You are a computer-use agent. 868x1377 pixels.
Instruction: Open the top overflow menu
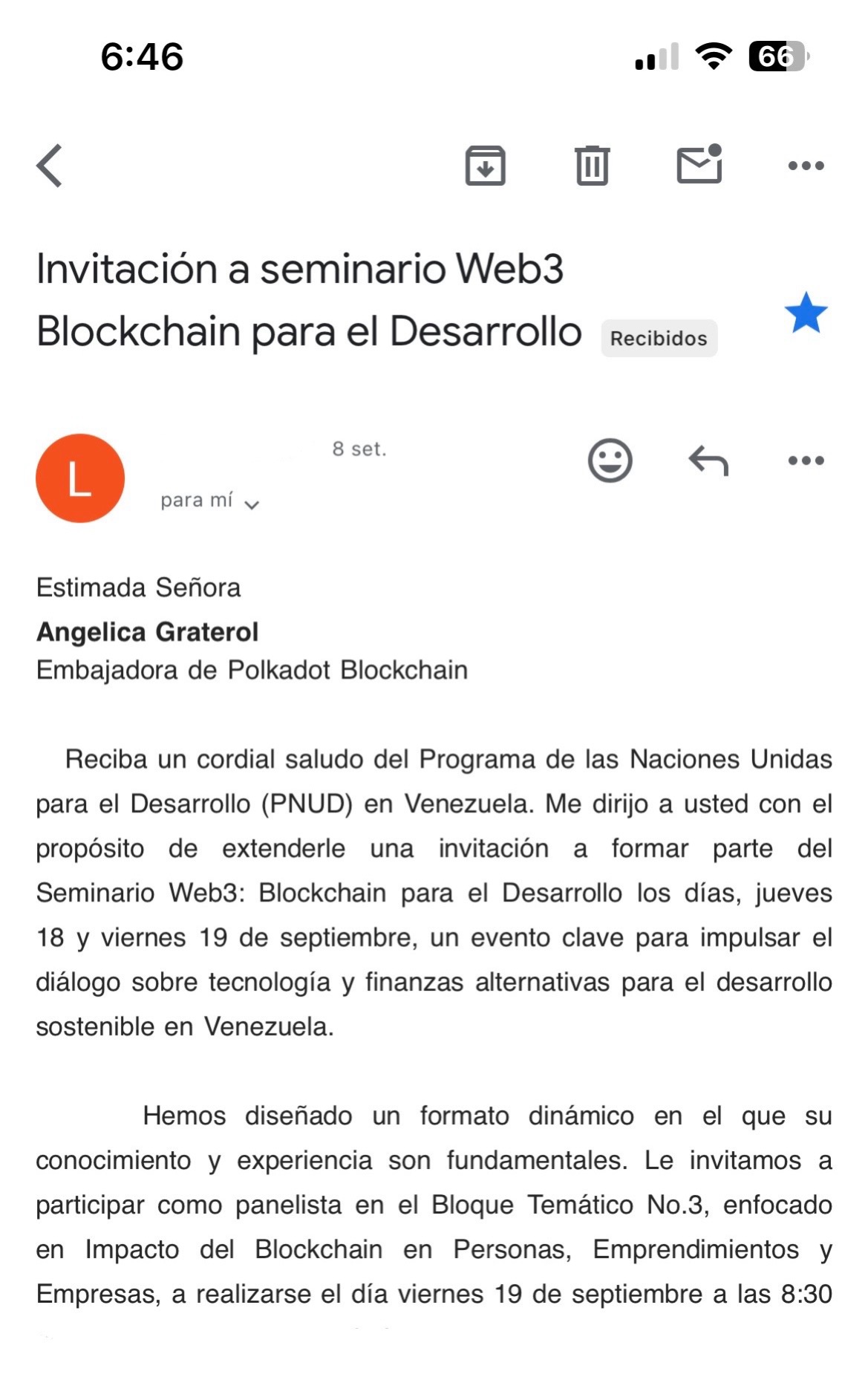806,165
